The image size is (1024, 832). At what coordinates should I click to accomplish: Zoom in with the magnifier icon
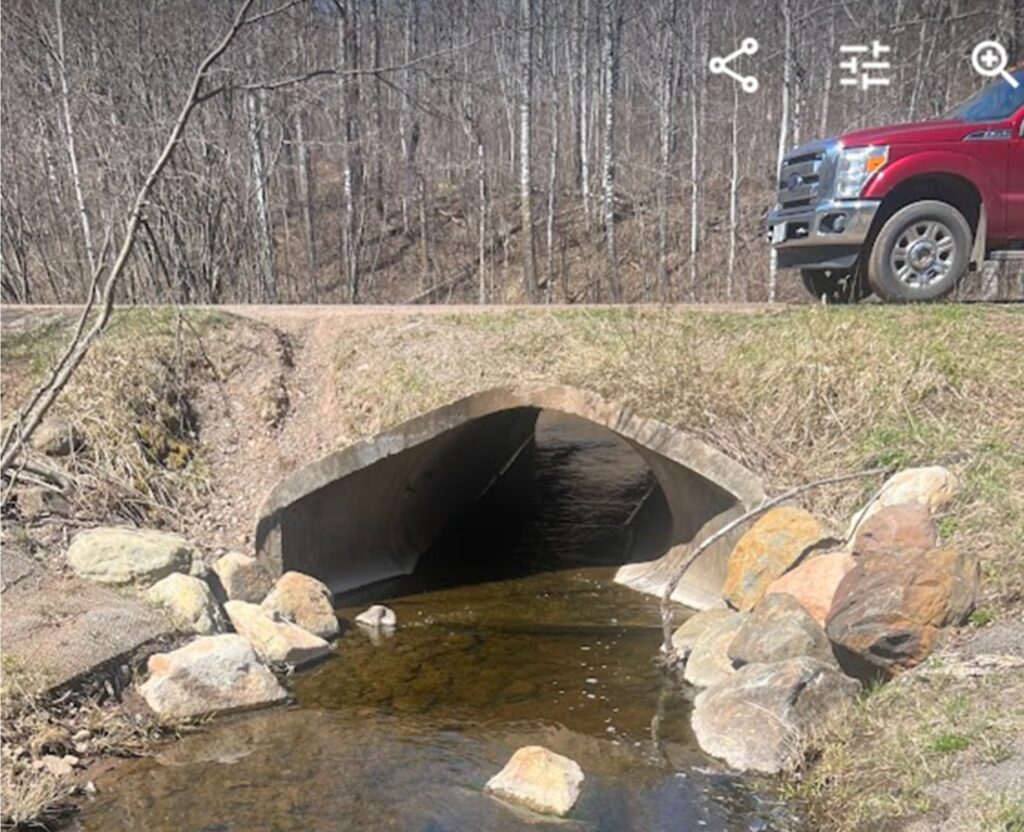tap(993, 63)
